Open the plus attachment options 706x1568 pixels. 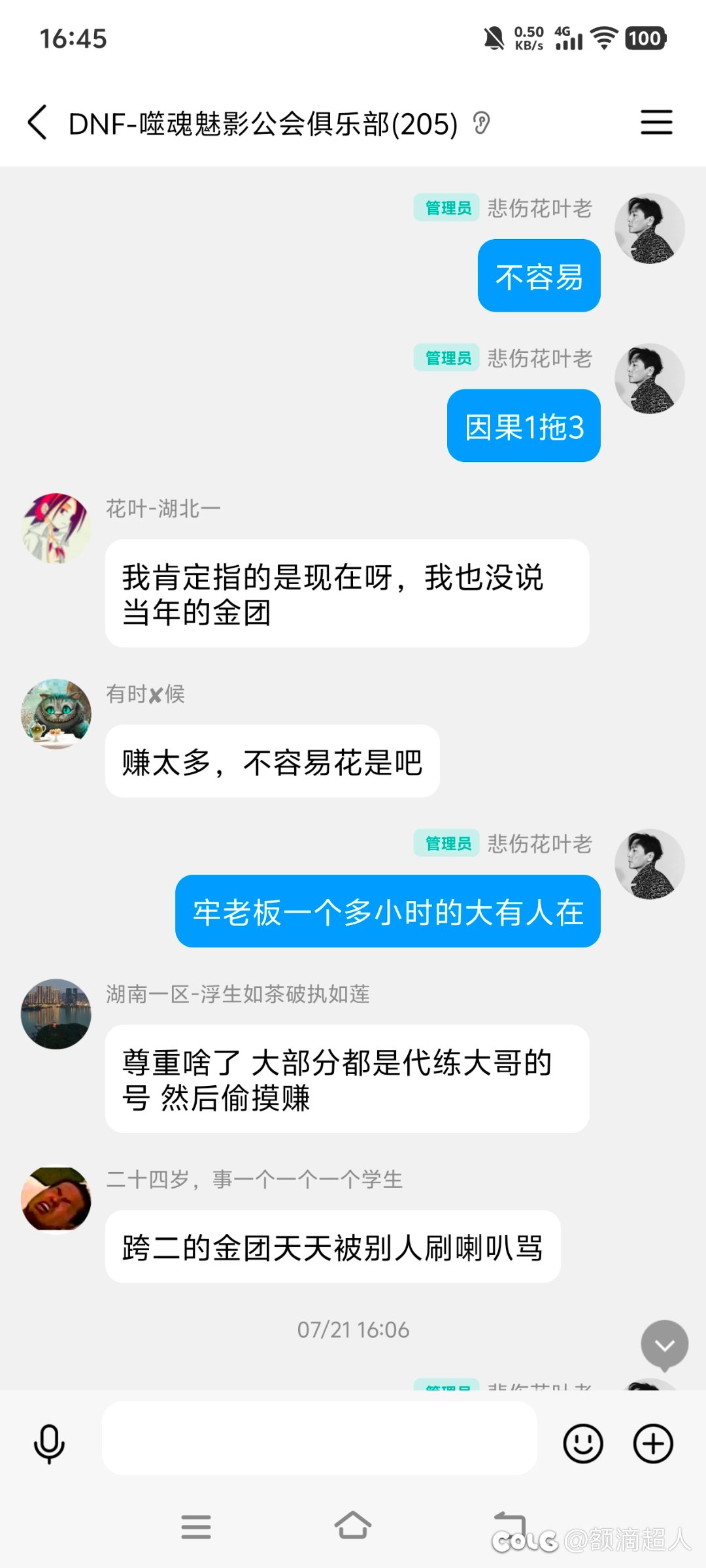pyautogui.click(x=653, y=1443)
